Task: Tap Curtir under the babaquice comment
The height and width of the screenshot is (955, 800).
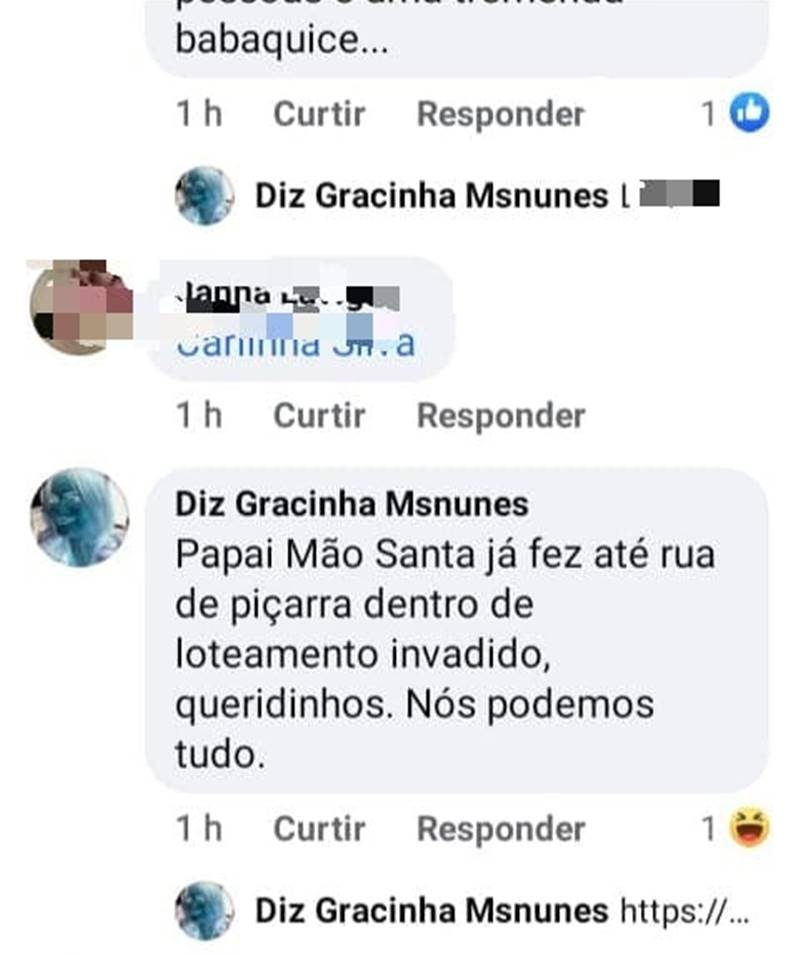Action: (x=319, y=114)
